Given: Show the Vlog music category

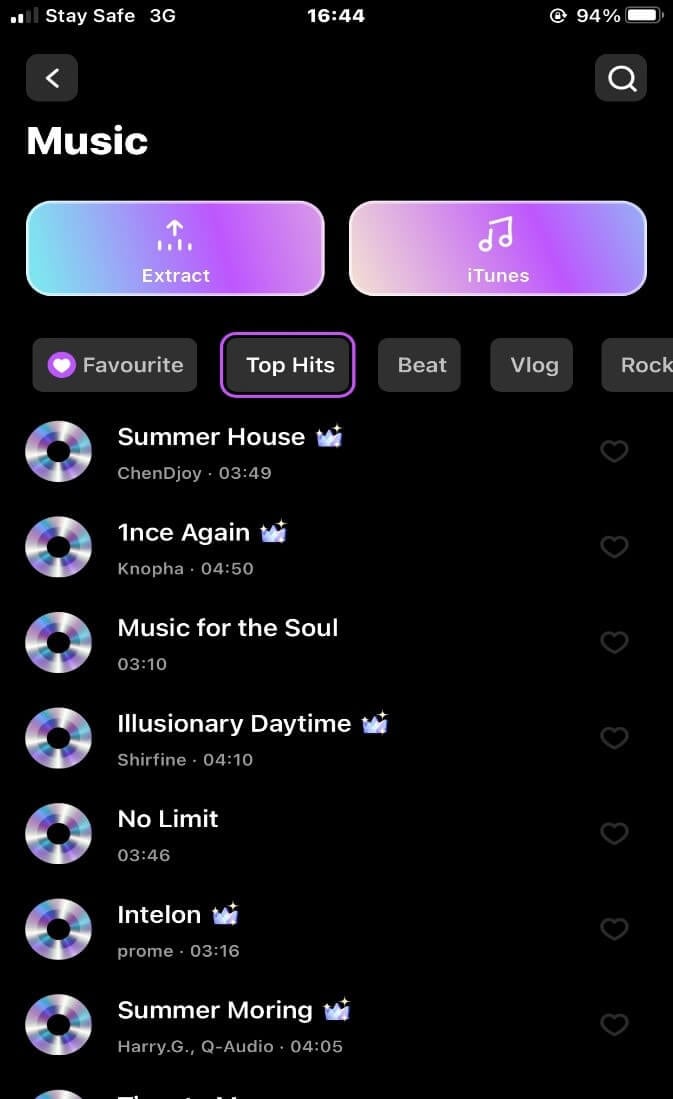Looking at the screenshot, I should click(532, 365).
